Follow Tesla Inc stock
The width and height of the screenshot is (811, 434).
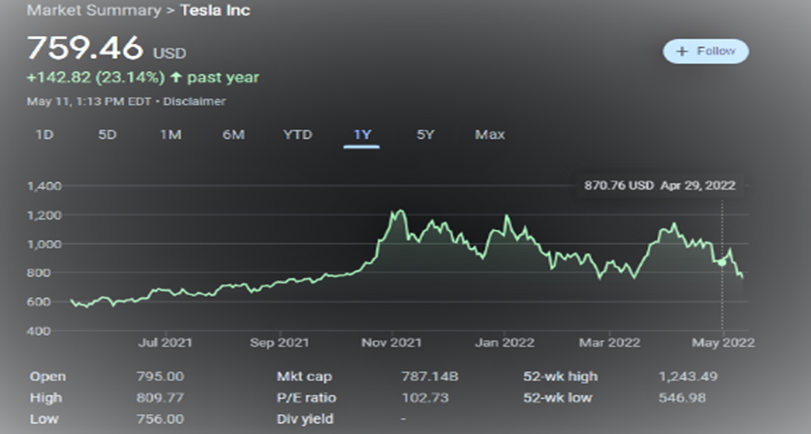coord(705,51)
